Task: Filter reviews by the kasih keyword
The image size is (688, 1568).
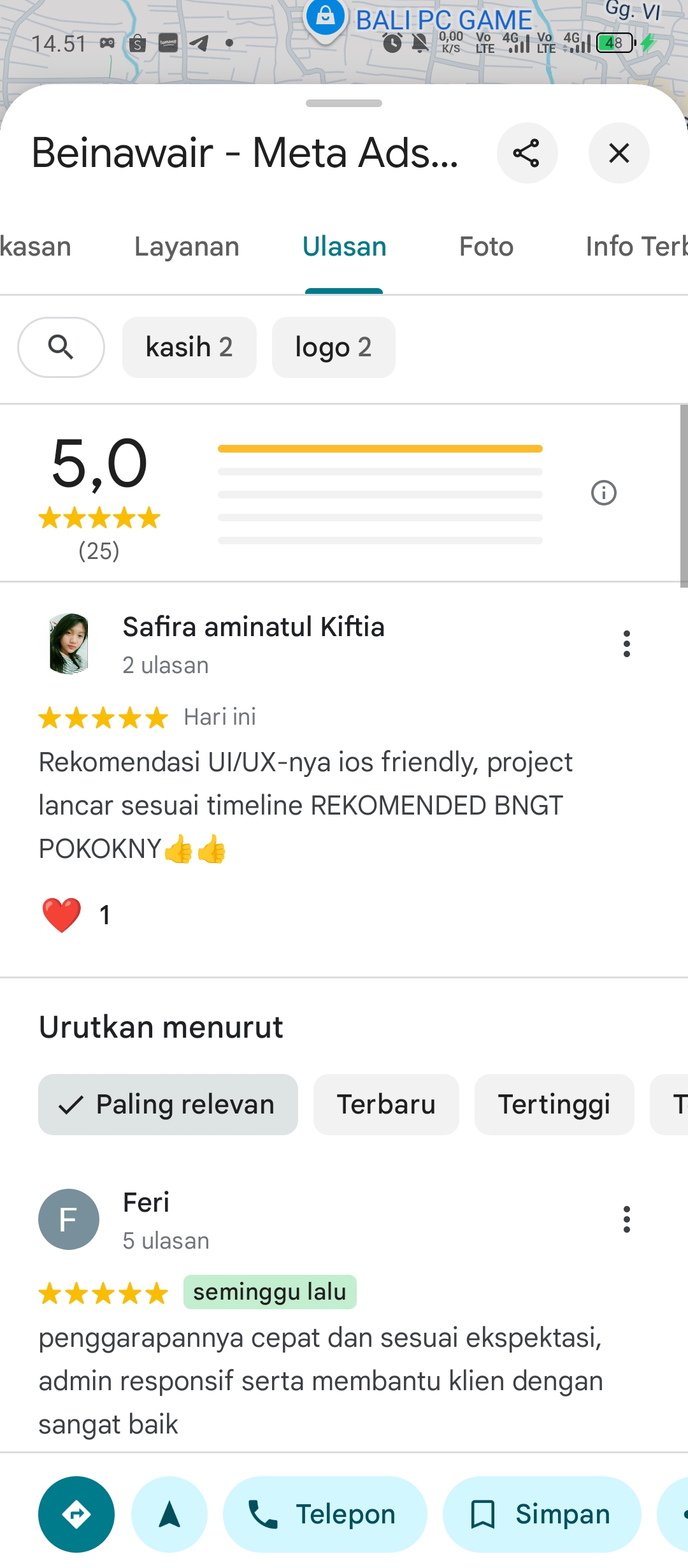Action: tap(189, 347)
